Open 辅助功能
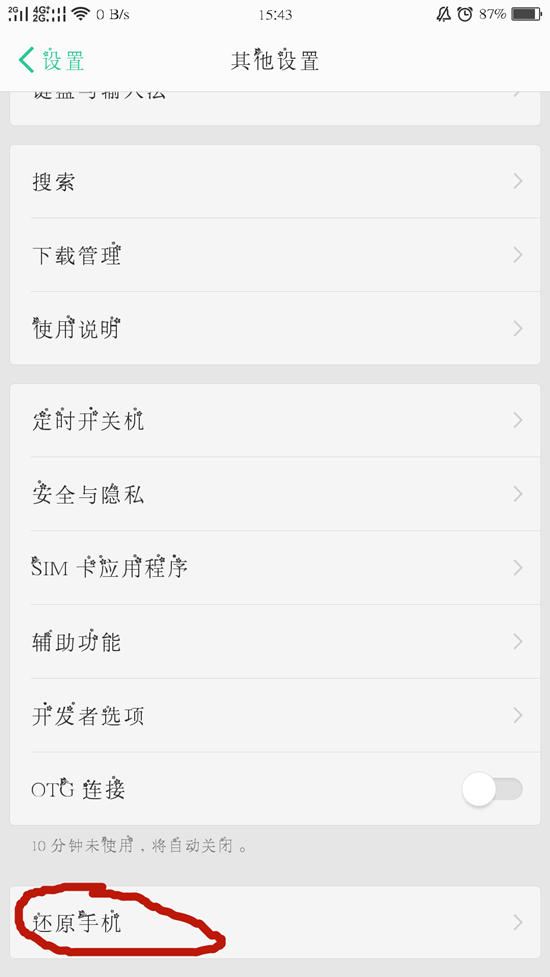 [x=275, y=641]
